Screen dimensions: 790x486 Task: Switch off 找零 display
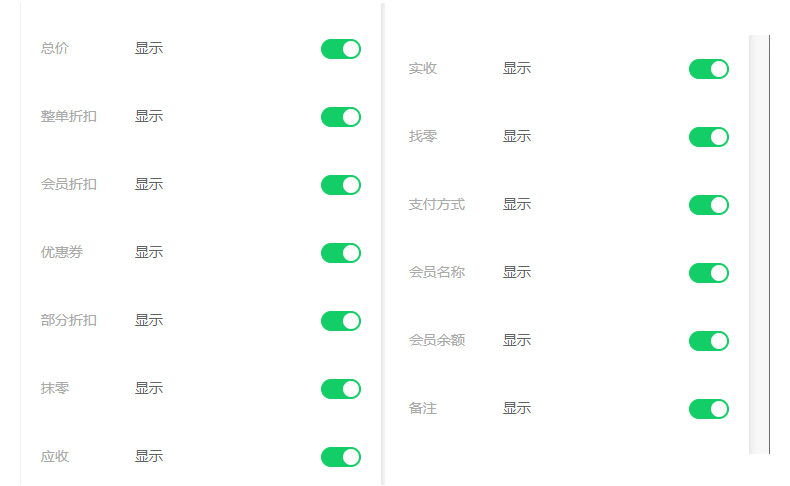point(708,137)
